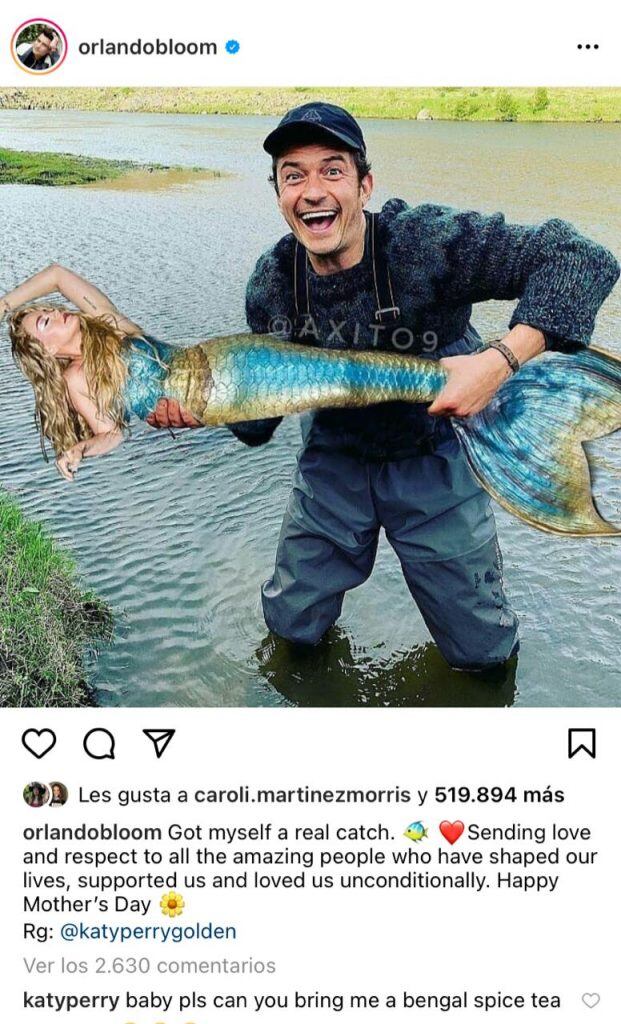Like the post with the heart icon
The image size is (621, 1024).
click(39, 743)
